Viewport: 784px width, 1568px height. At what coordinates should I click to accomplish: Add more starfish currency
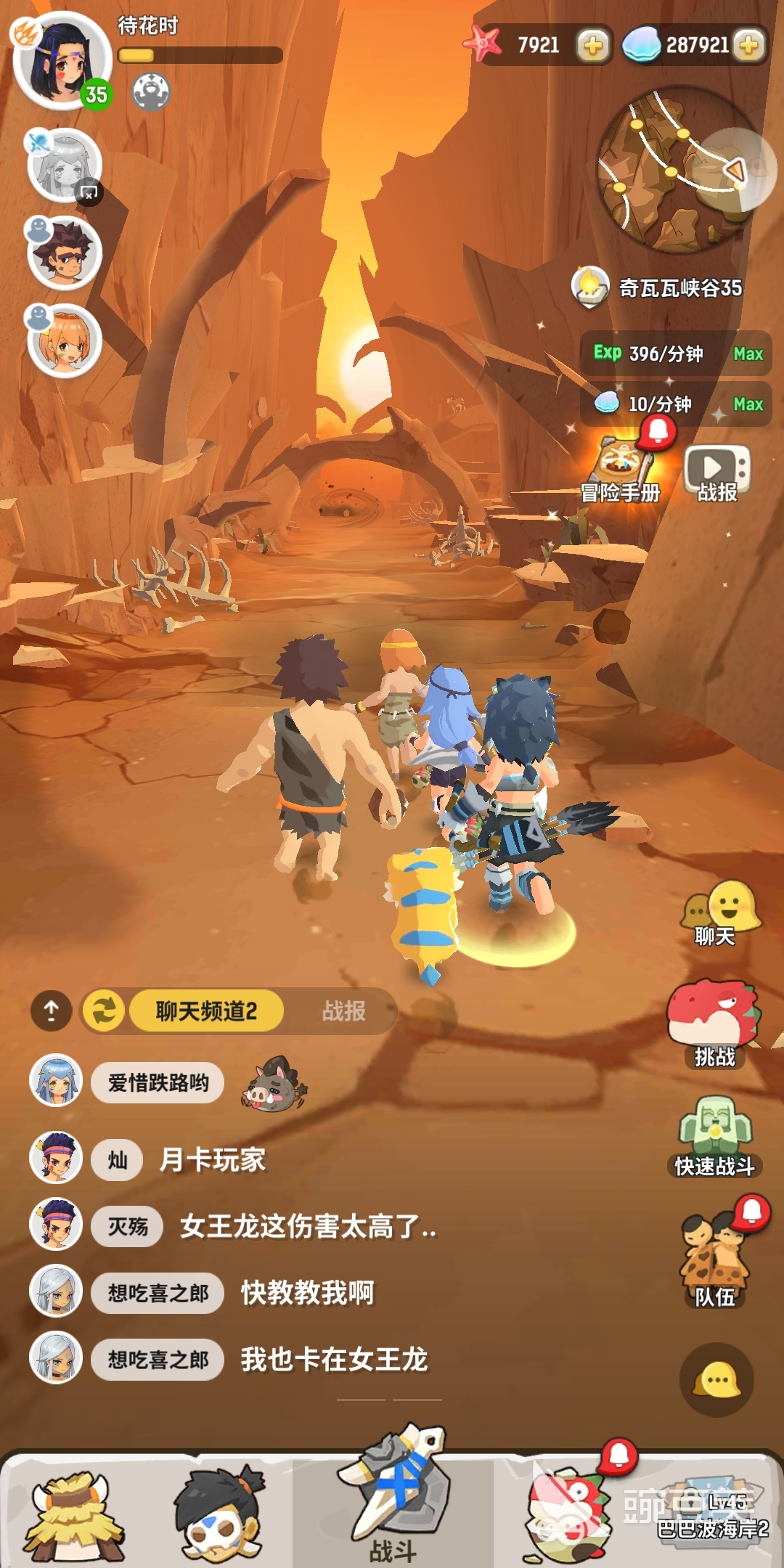click(x=592, y=46)
